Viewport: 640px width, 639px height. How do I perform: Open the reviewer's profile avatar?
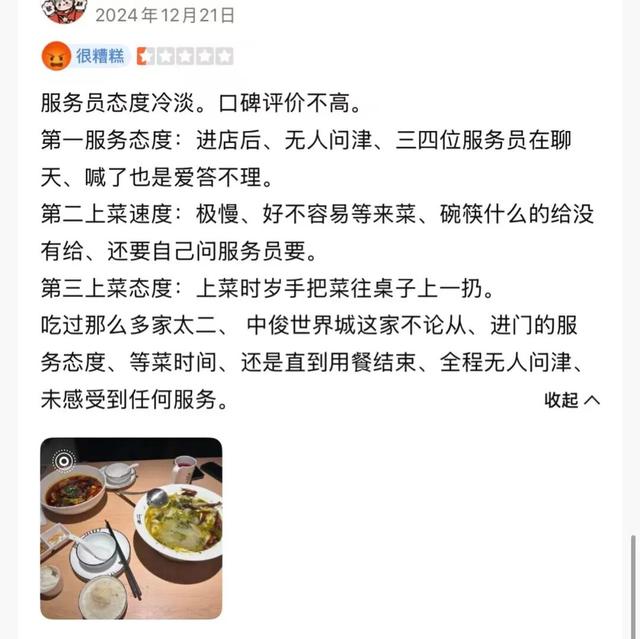pos(63,10)
